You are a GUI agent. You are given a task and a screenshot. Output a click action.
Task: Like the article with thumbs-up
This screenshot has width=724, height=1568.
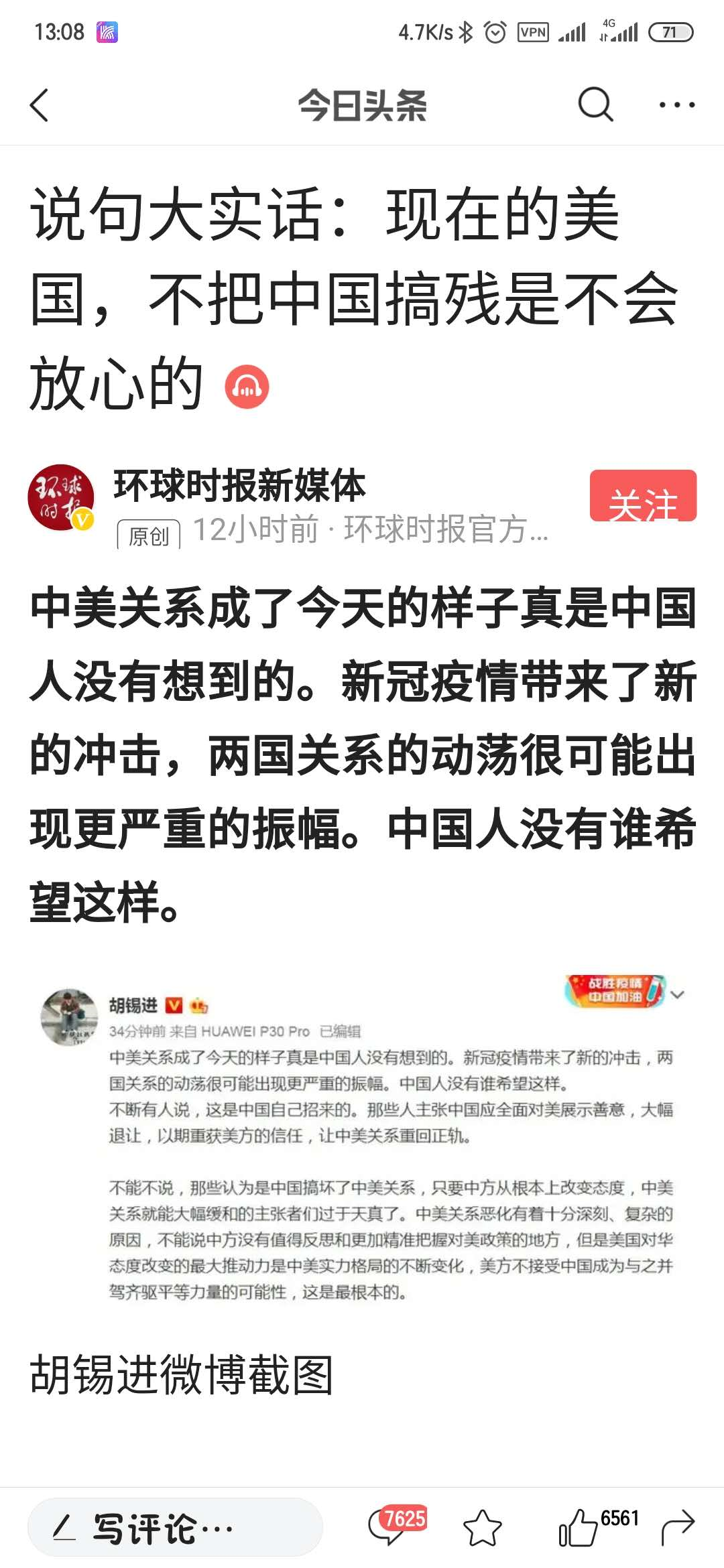579,1528
